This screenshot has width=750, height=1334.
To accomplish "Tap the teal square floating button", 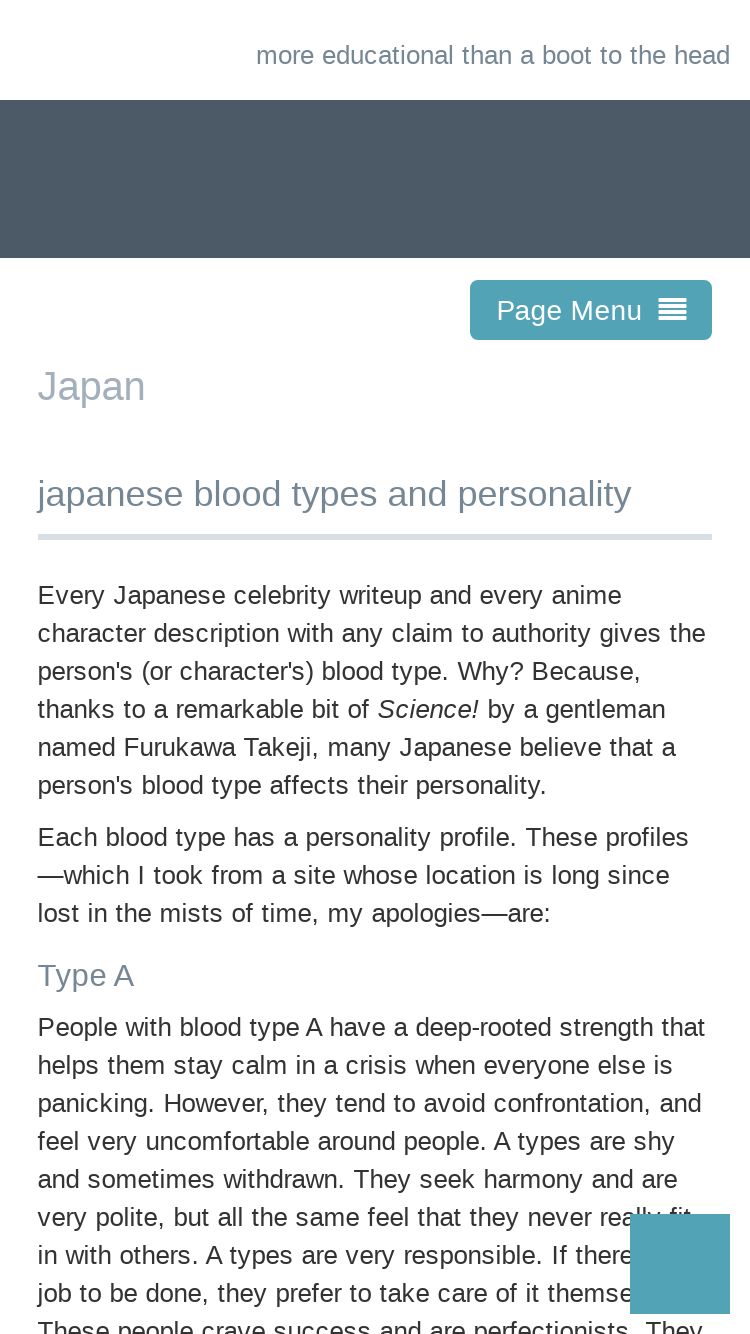I will click(x=680, y=1264).
